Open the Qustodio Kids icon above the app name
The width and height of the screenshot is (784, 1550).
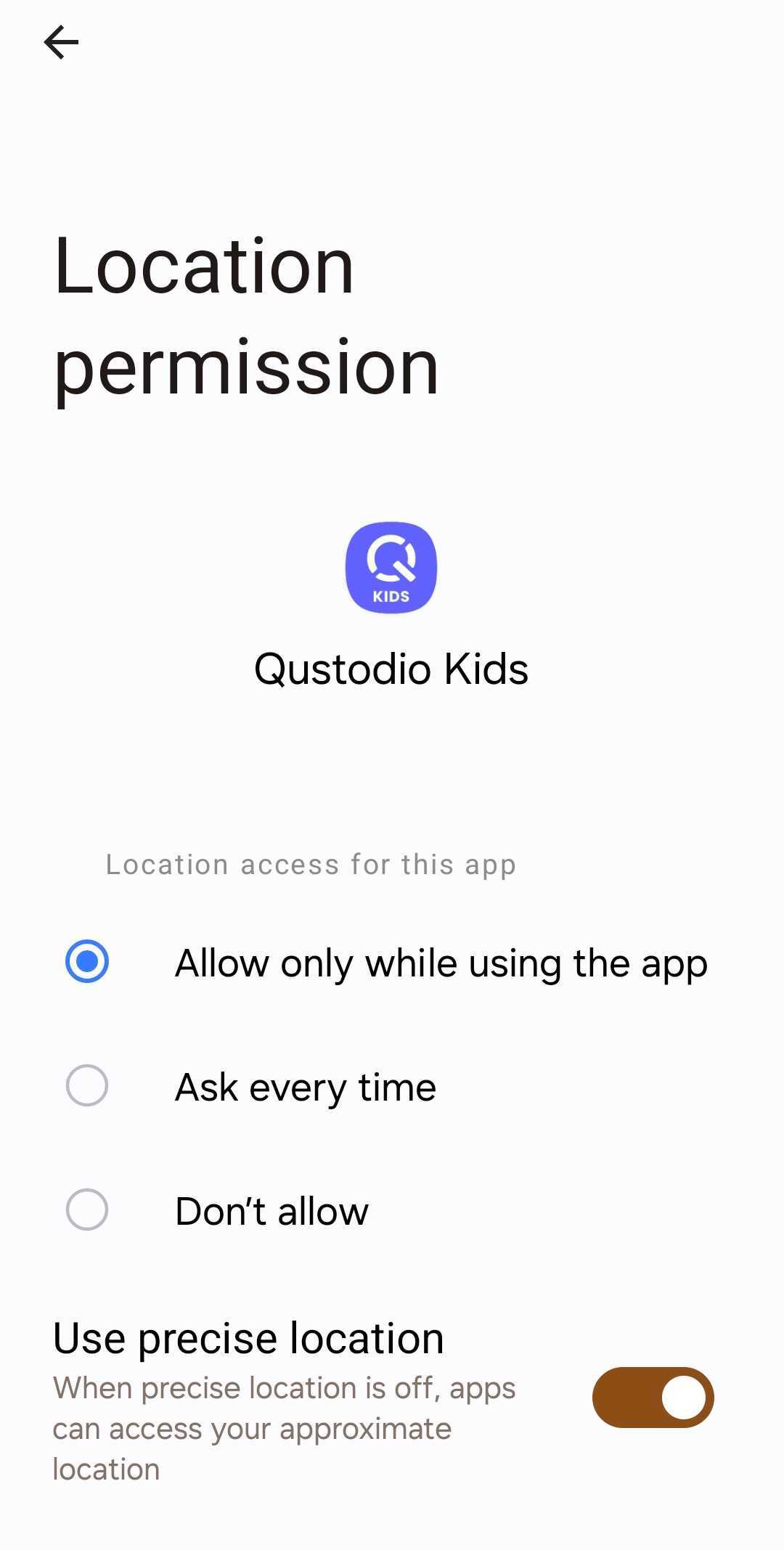point(391,568)
